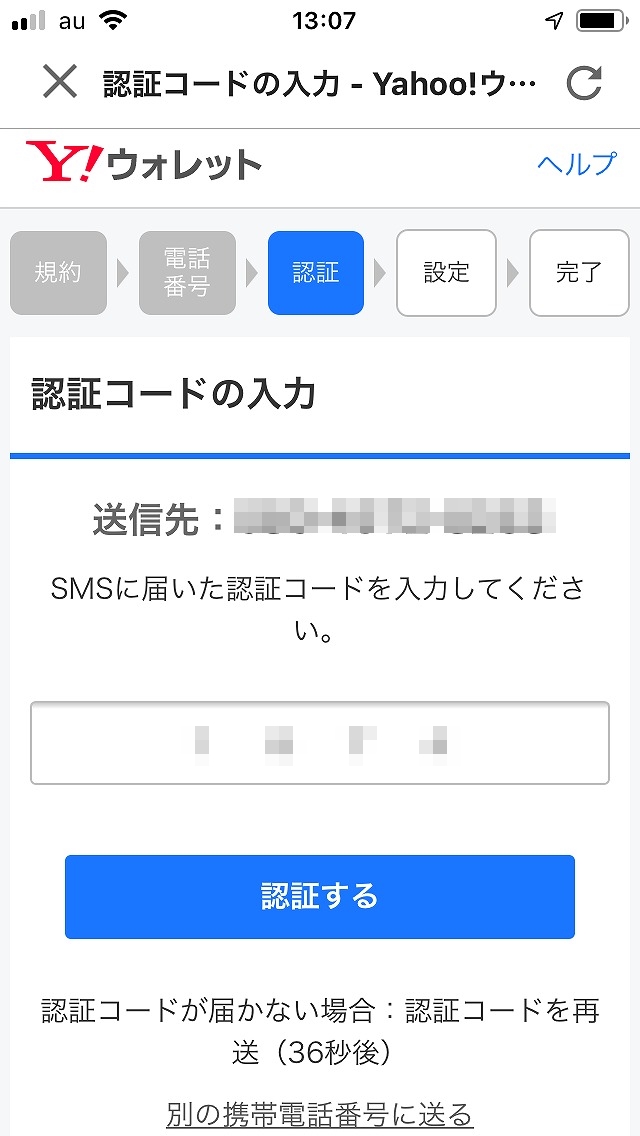
Task: Open the ヘルプ help link
Action: [x=577, y=164]
